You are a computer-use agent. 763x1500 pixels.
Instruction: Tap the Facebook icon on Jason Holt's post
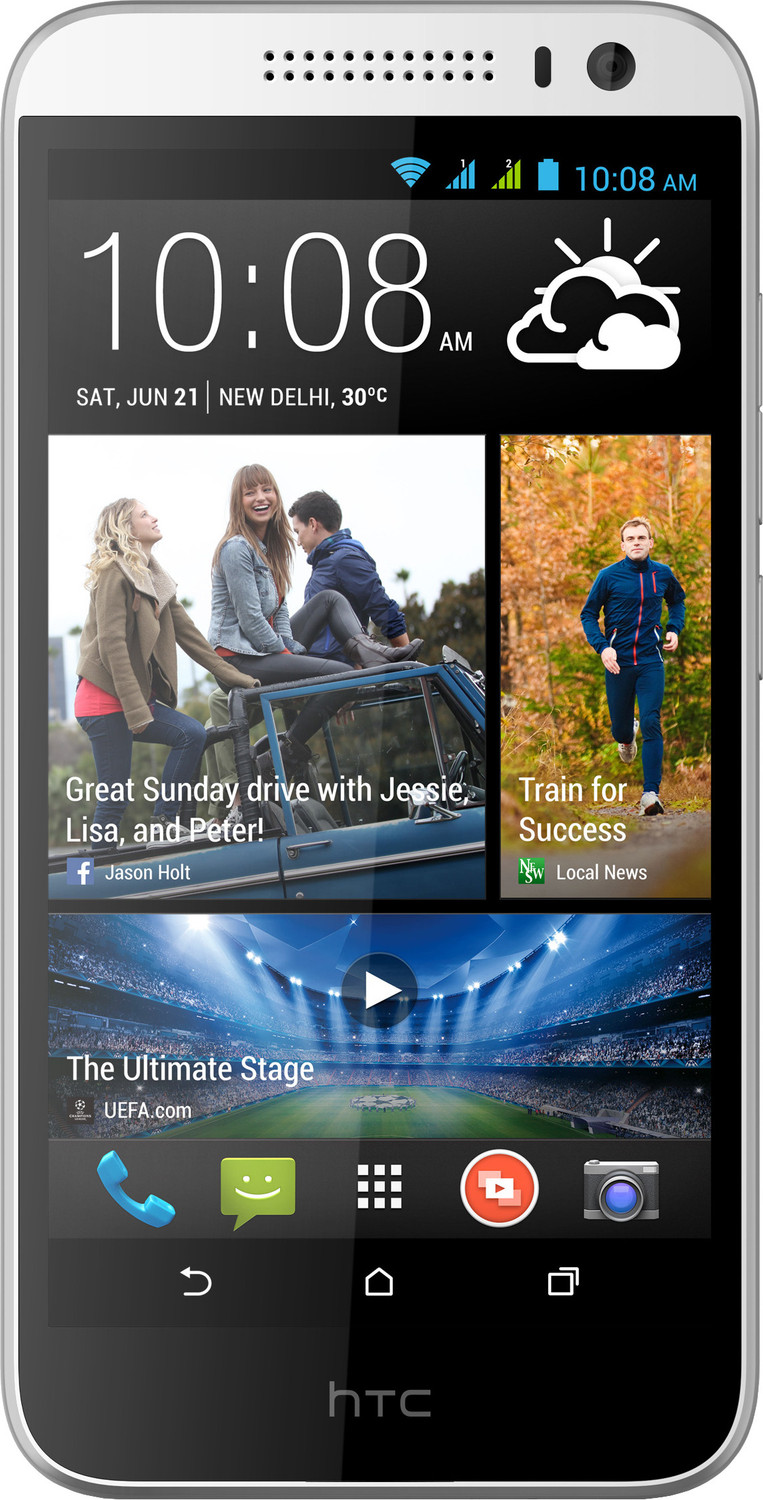[x=81, y=871]
